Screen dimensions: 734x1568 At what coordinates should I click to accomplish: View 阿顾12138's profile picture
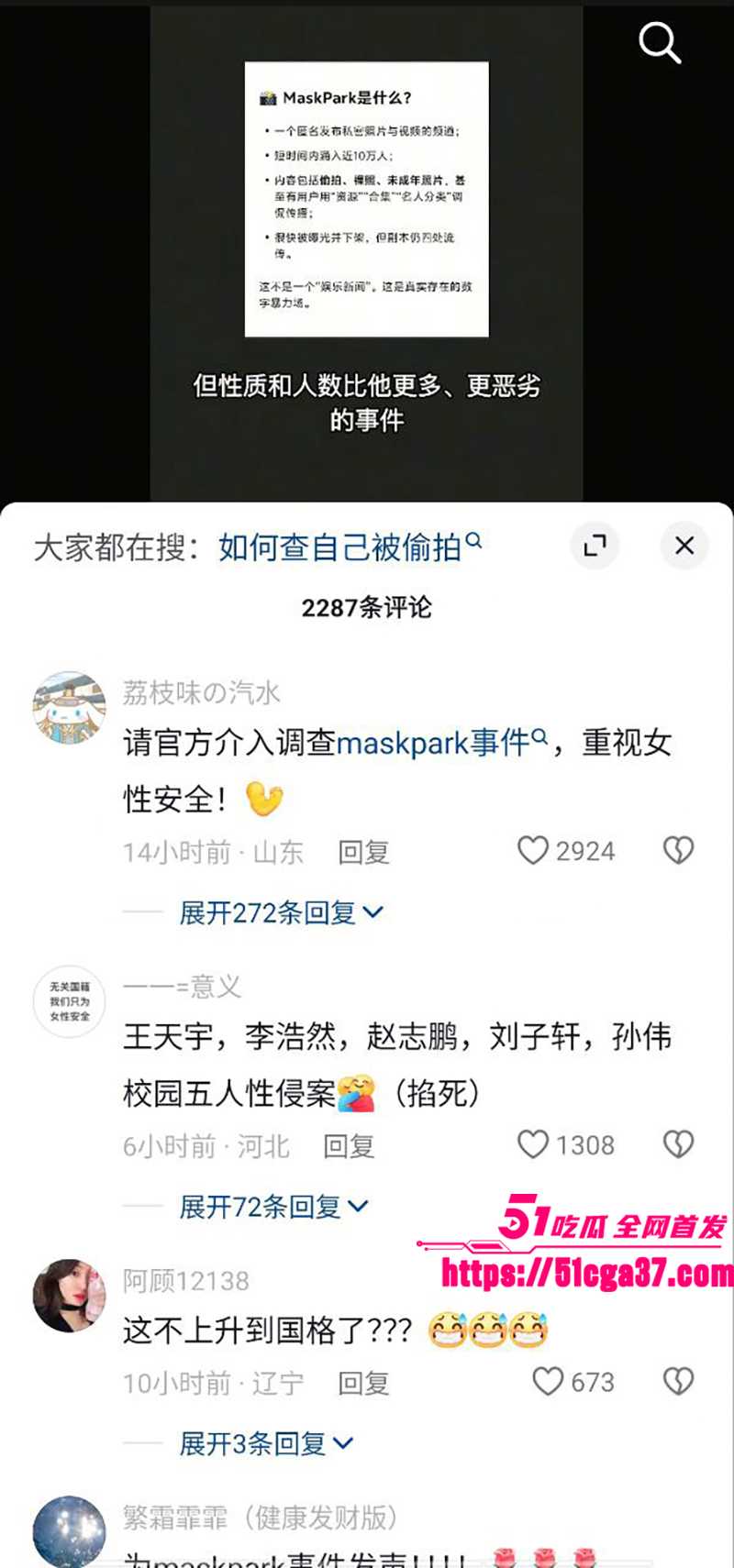click(69, 1295)
